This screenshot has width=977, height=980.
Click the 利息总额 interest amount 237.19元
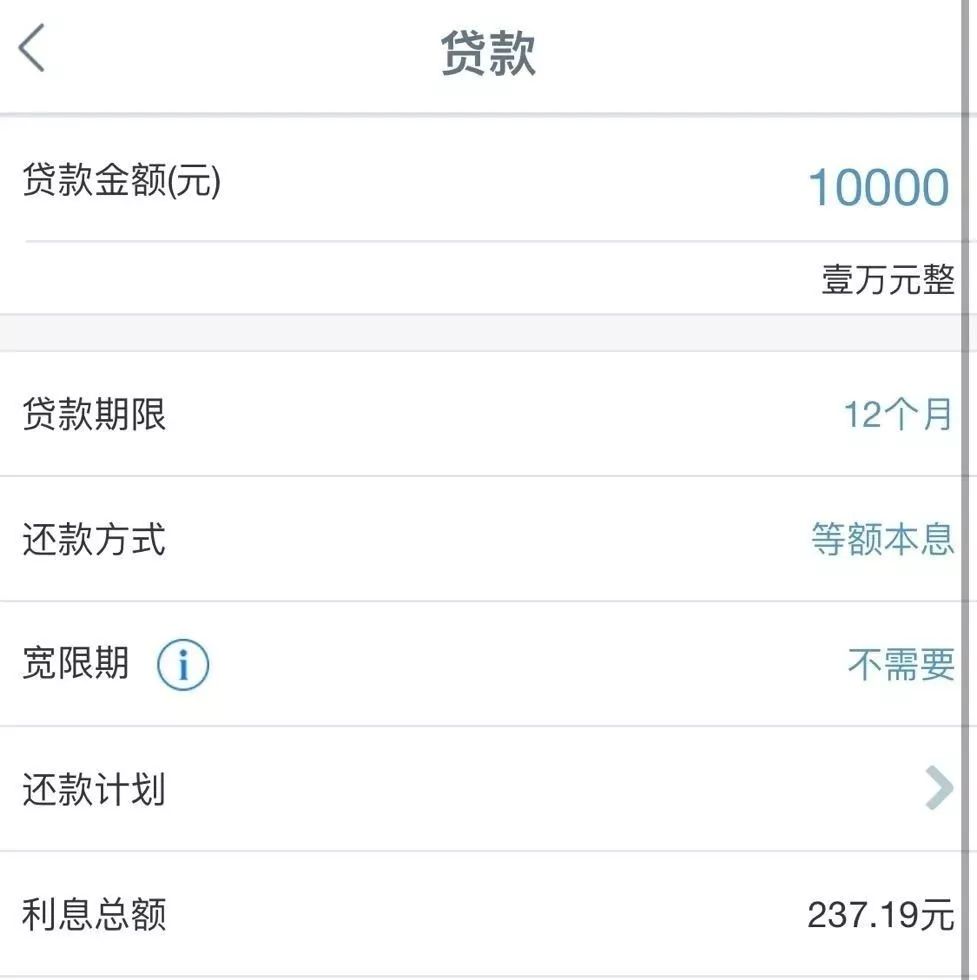coord(878,912)
